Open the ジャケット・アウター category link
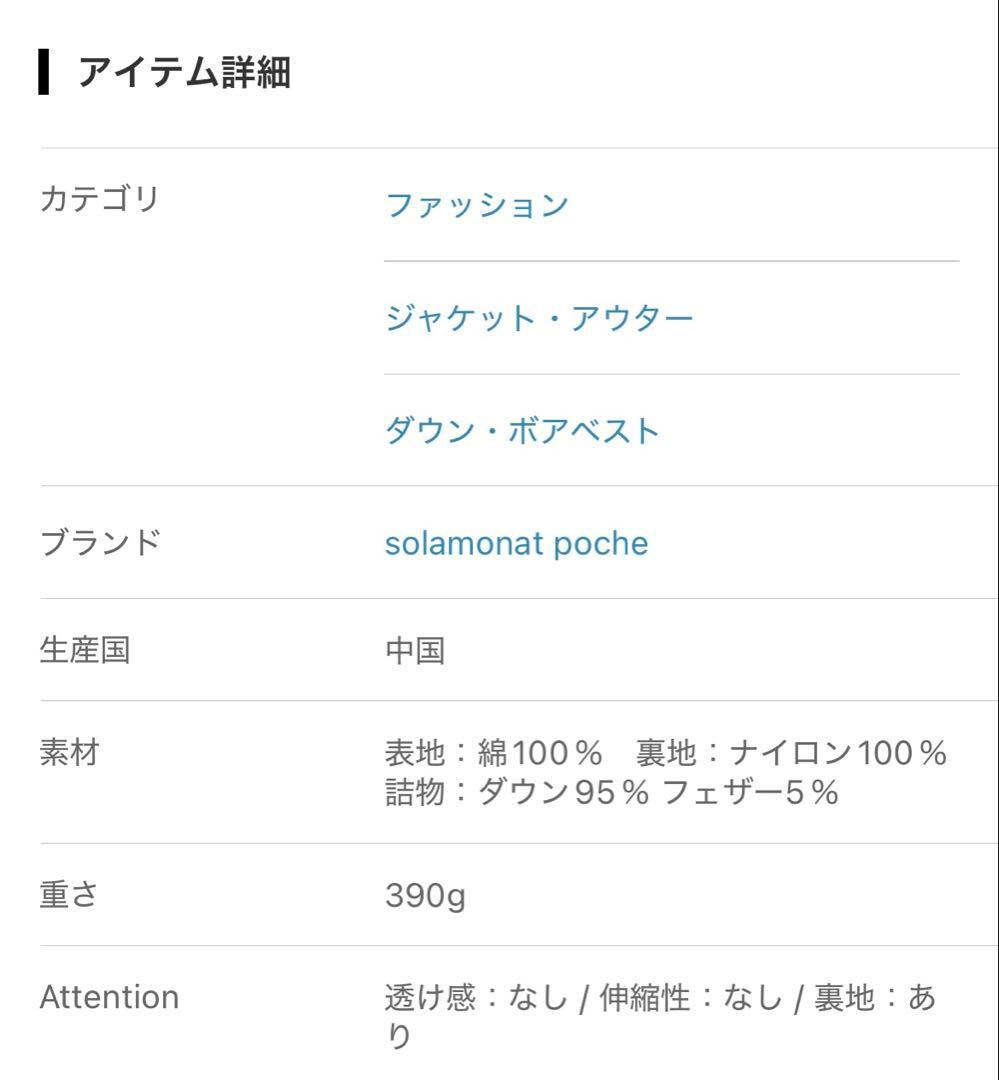 click(x=541, y=316)
